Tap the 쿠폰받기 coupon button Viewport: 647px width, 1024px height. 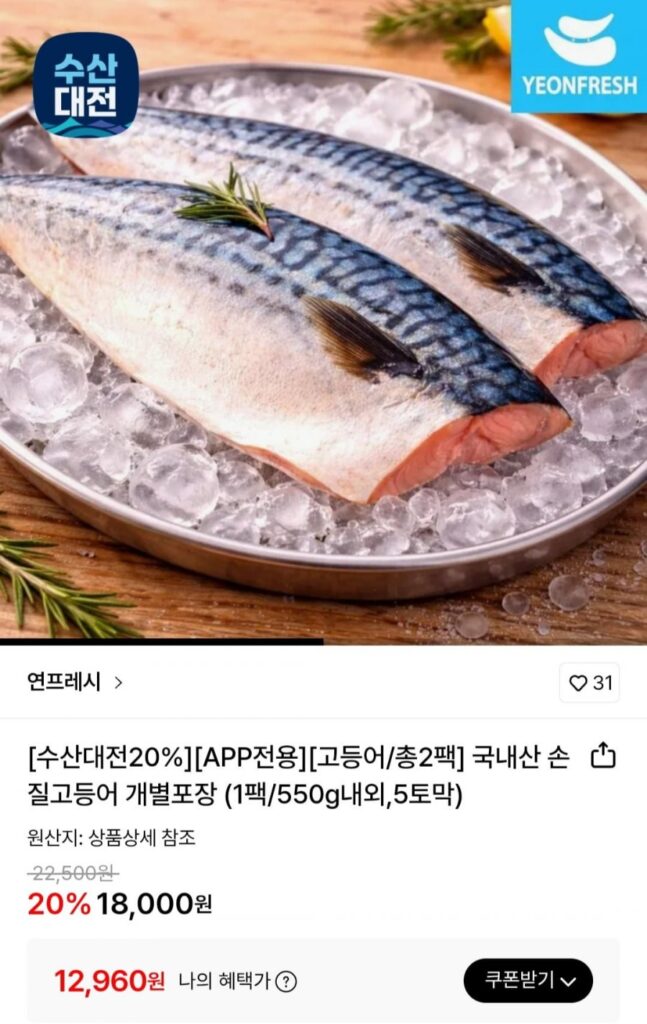[528, 980]
